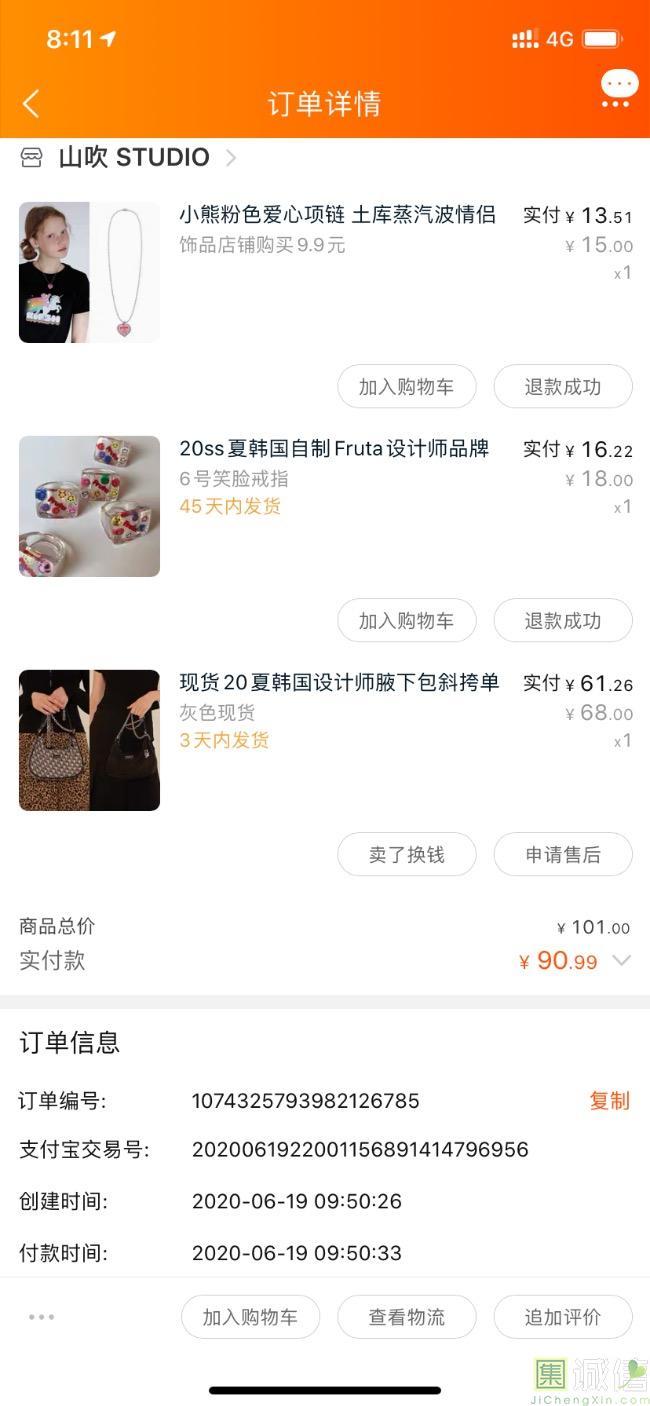This screenshot has width=650, height=1406.
Task: Open the chat message bubble icon
Action: [x=619, y=87]
